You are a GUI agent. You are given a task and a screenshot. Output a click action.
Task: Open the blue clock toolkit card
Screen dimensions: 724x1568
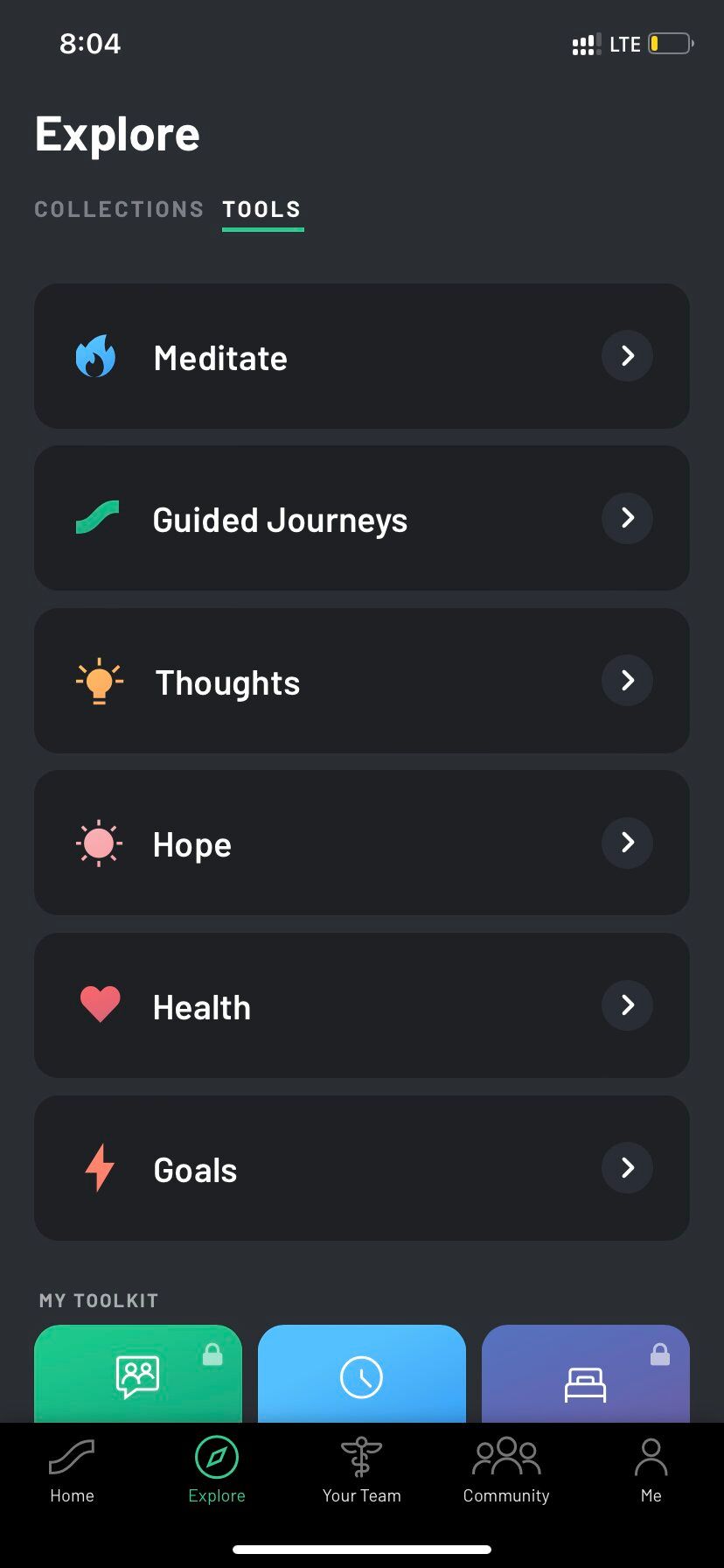coord(361,1375)
